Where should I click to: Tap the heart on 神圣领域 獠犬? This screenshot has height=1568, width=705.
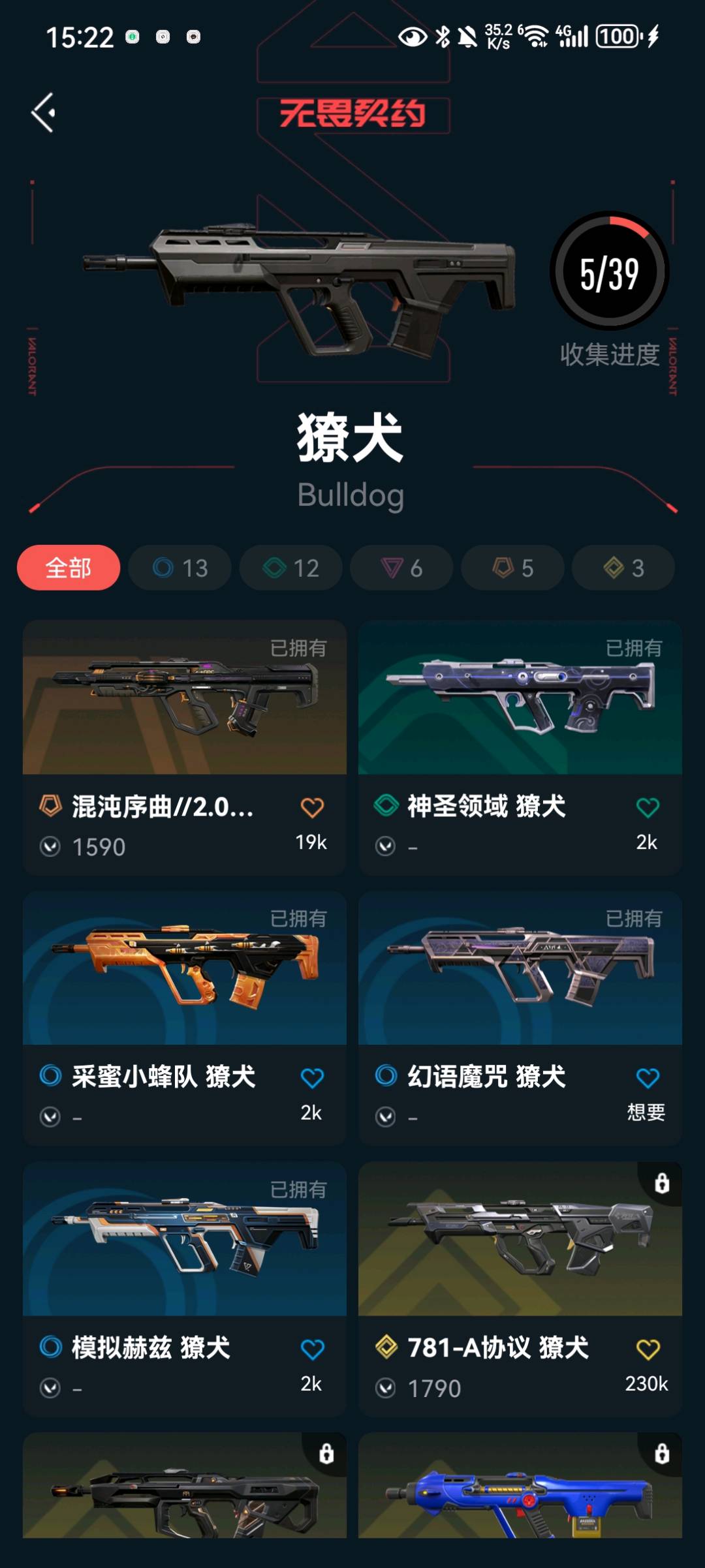648,808
